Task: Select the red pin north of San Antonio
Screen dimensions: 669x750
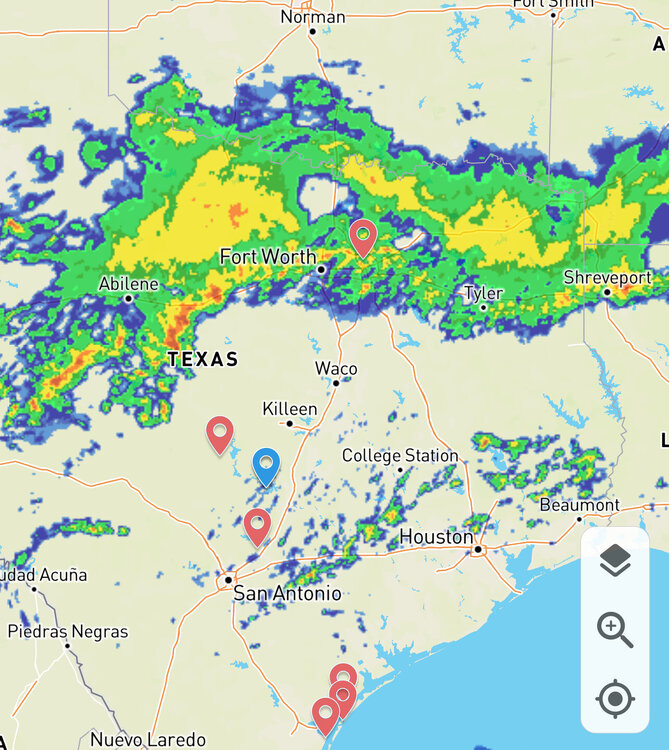Action: coord(257,525)
